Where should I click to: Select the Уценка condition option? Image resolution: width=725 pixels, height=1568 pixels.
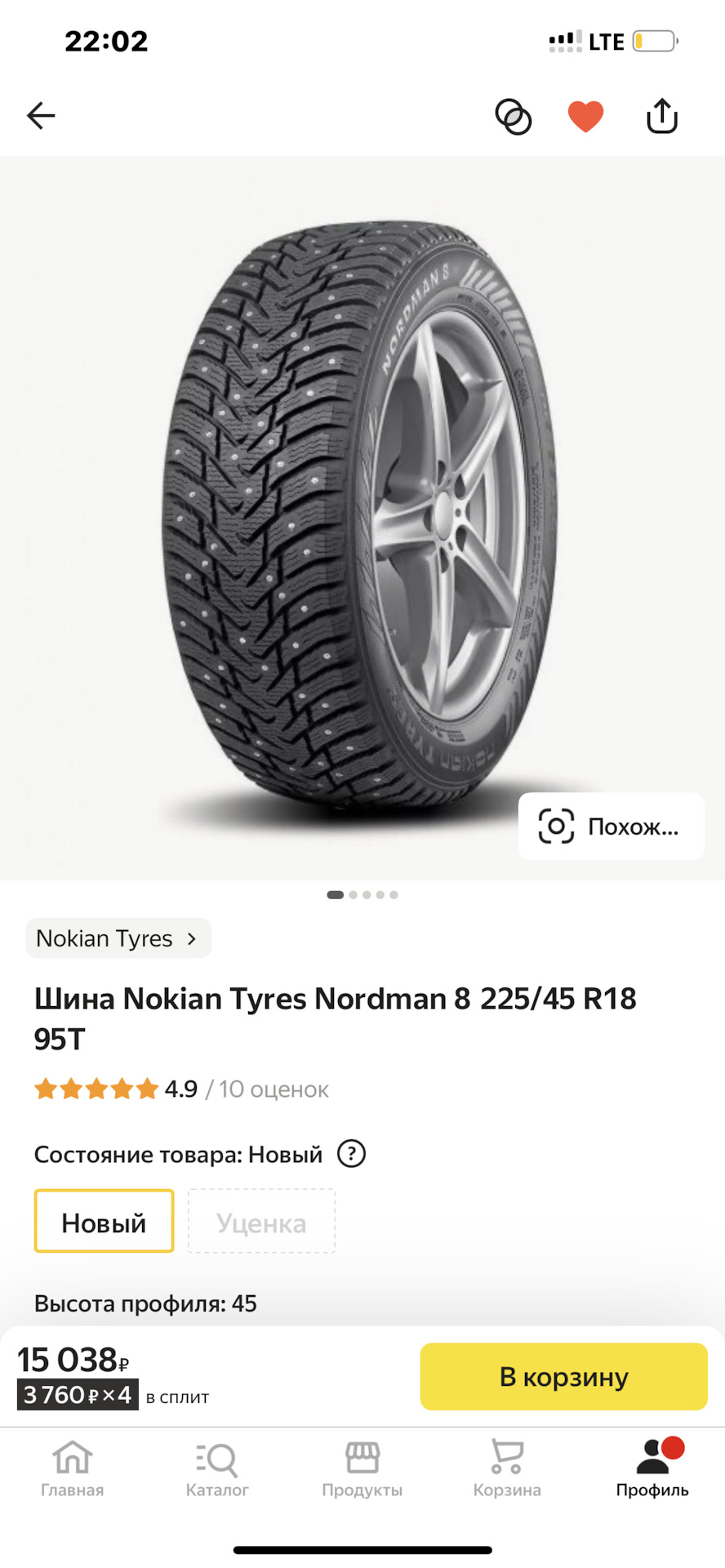click(261, 1221)
